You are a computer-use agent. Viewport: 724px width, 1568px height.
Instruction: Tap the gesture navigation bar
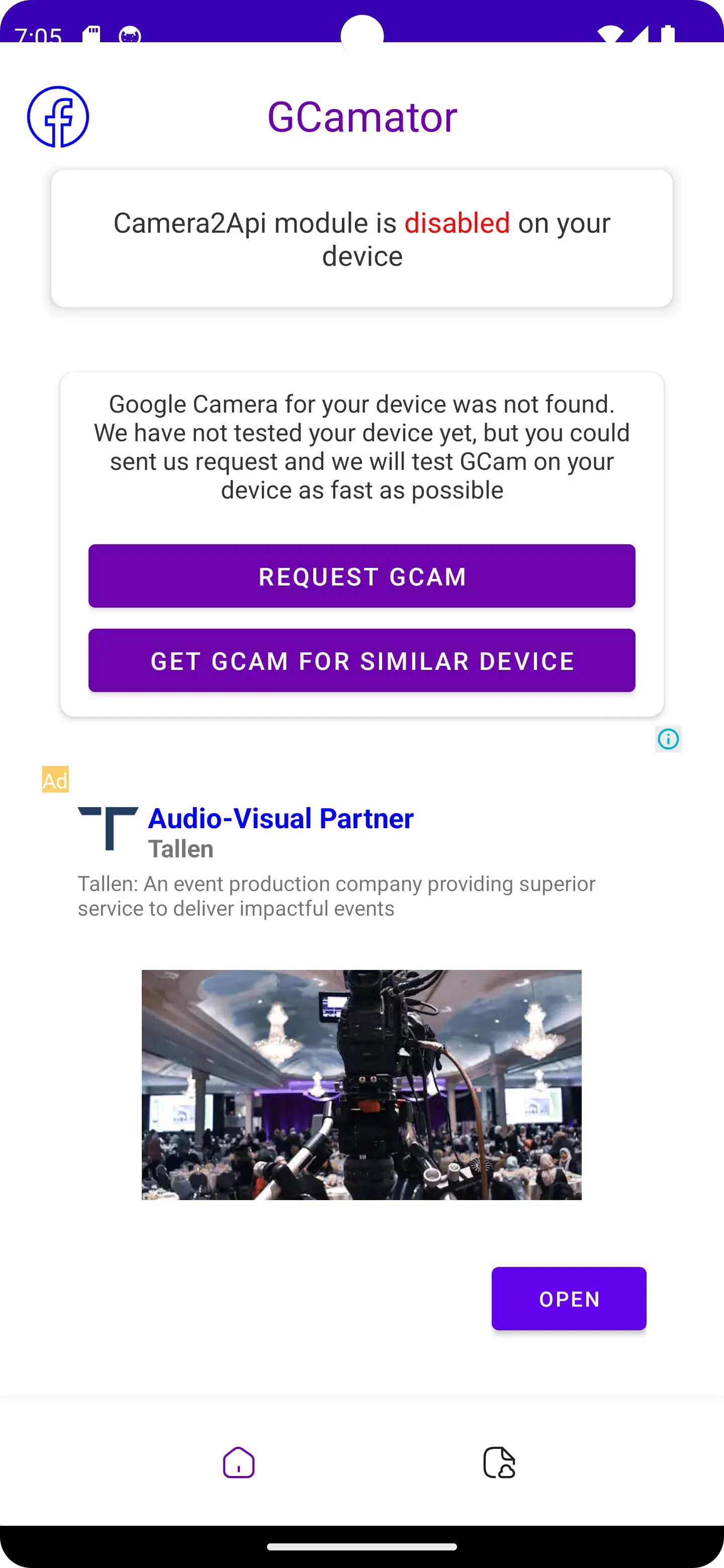(x=361, y=1547)
